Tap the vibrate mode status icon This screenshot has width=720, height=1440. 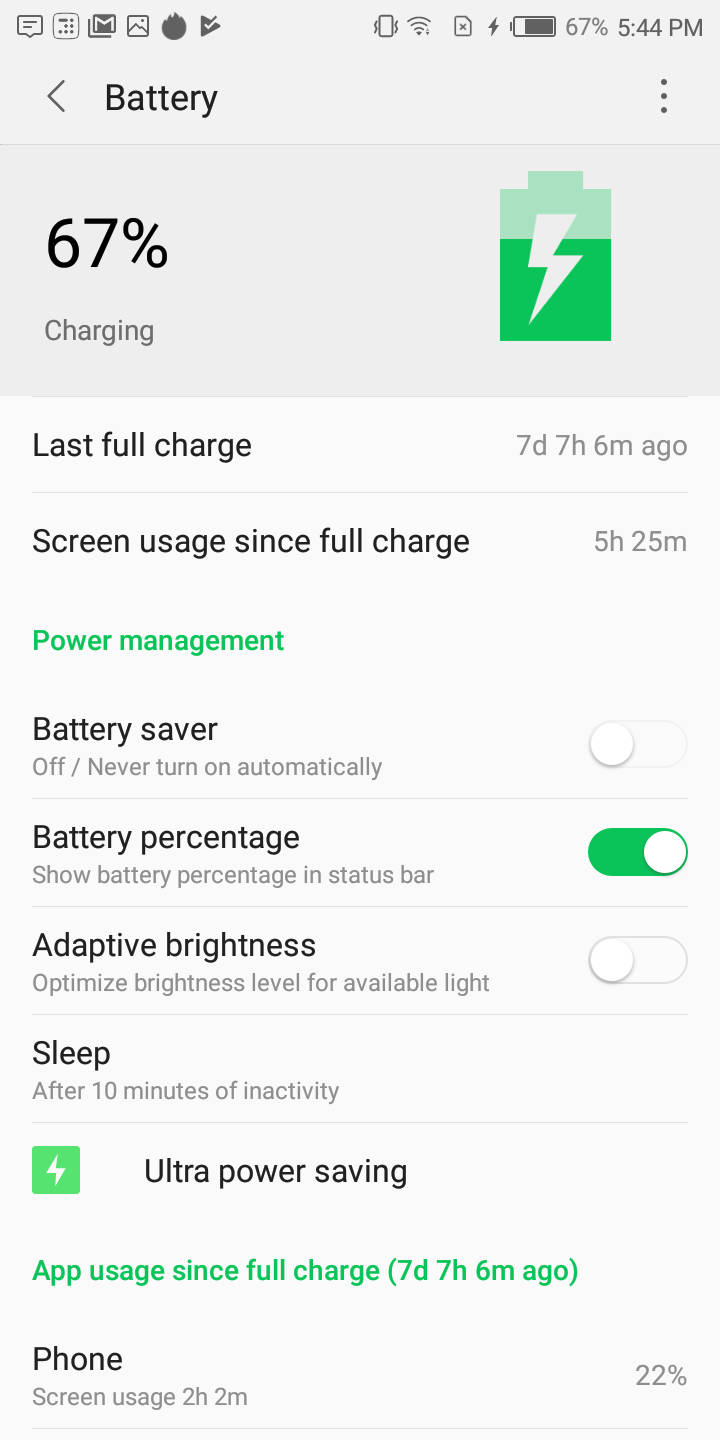[x=385, y=25]
